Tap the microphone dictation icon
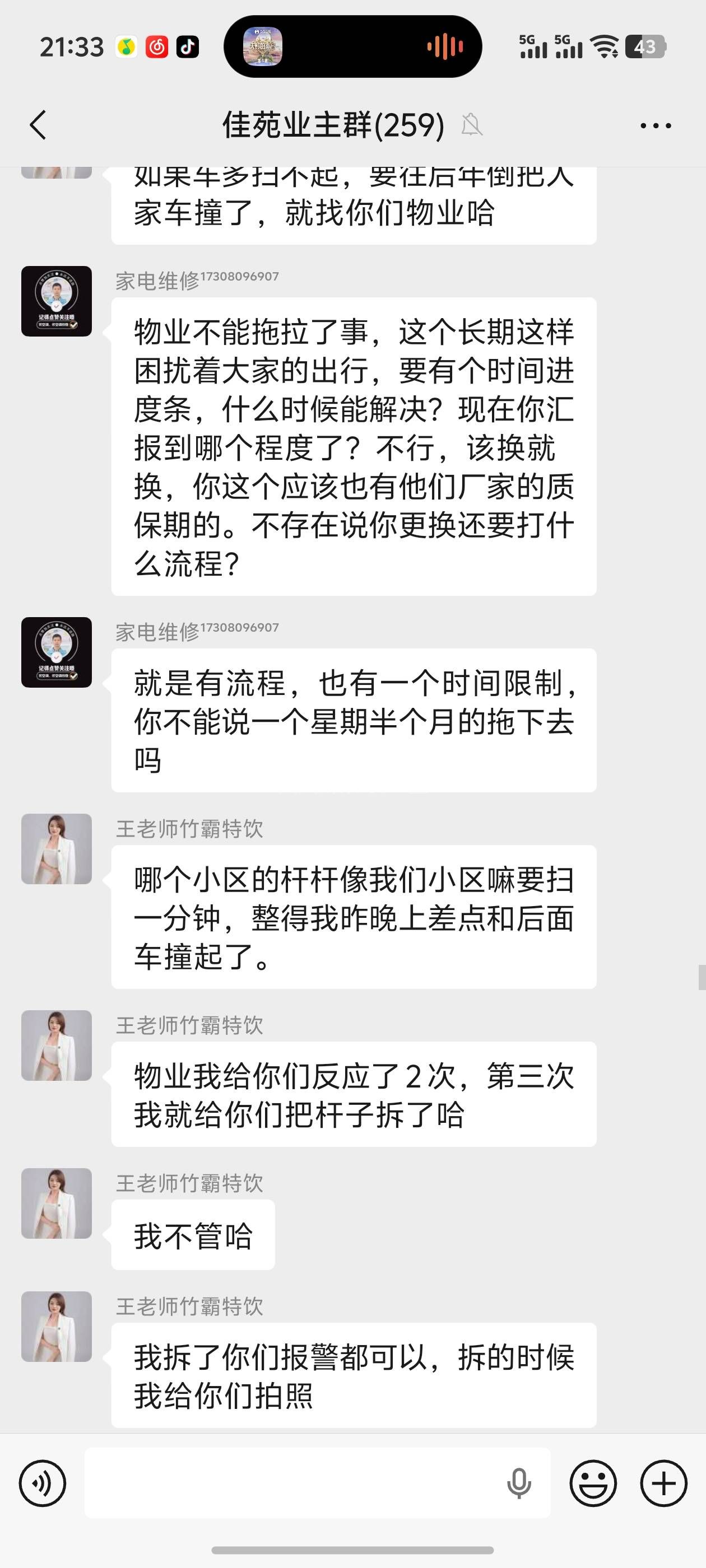The width and height of the screenshot is (706, 1568). pyautogui.click(x=518, y=1483)
